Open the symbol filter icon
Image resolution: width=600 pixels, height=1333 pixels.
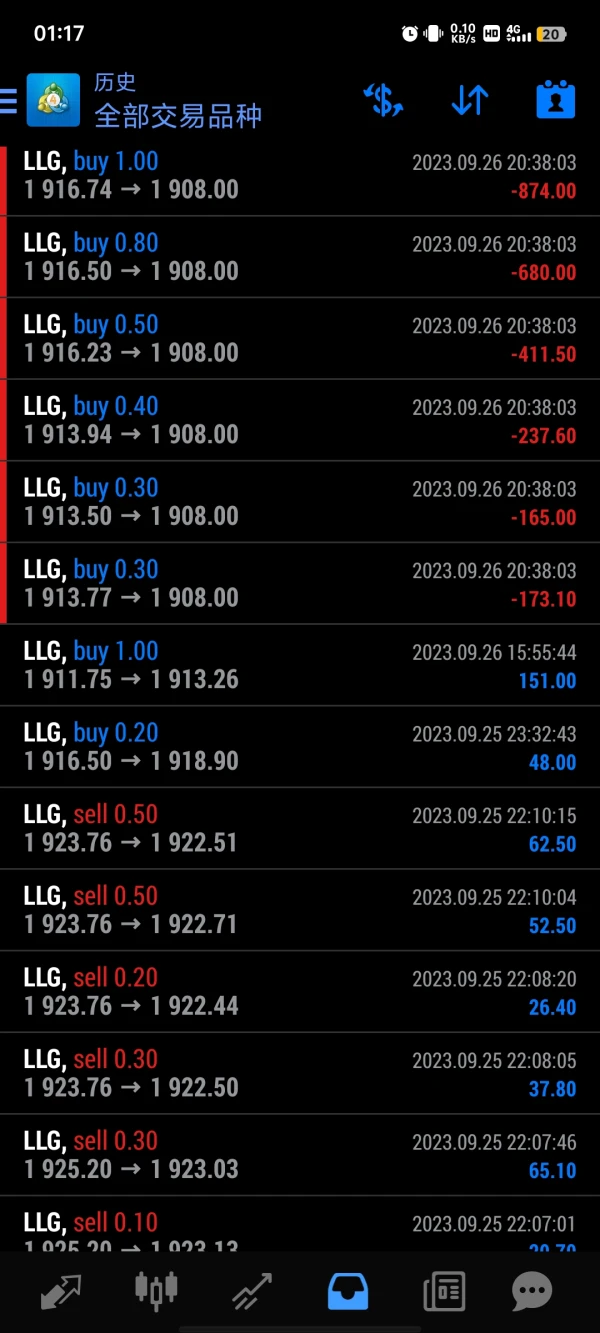click(x=383, y=101)
